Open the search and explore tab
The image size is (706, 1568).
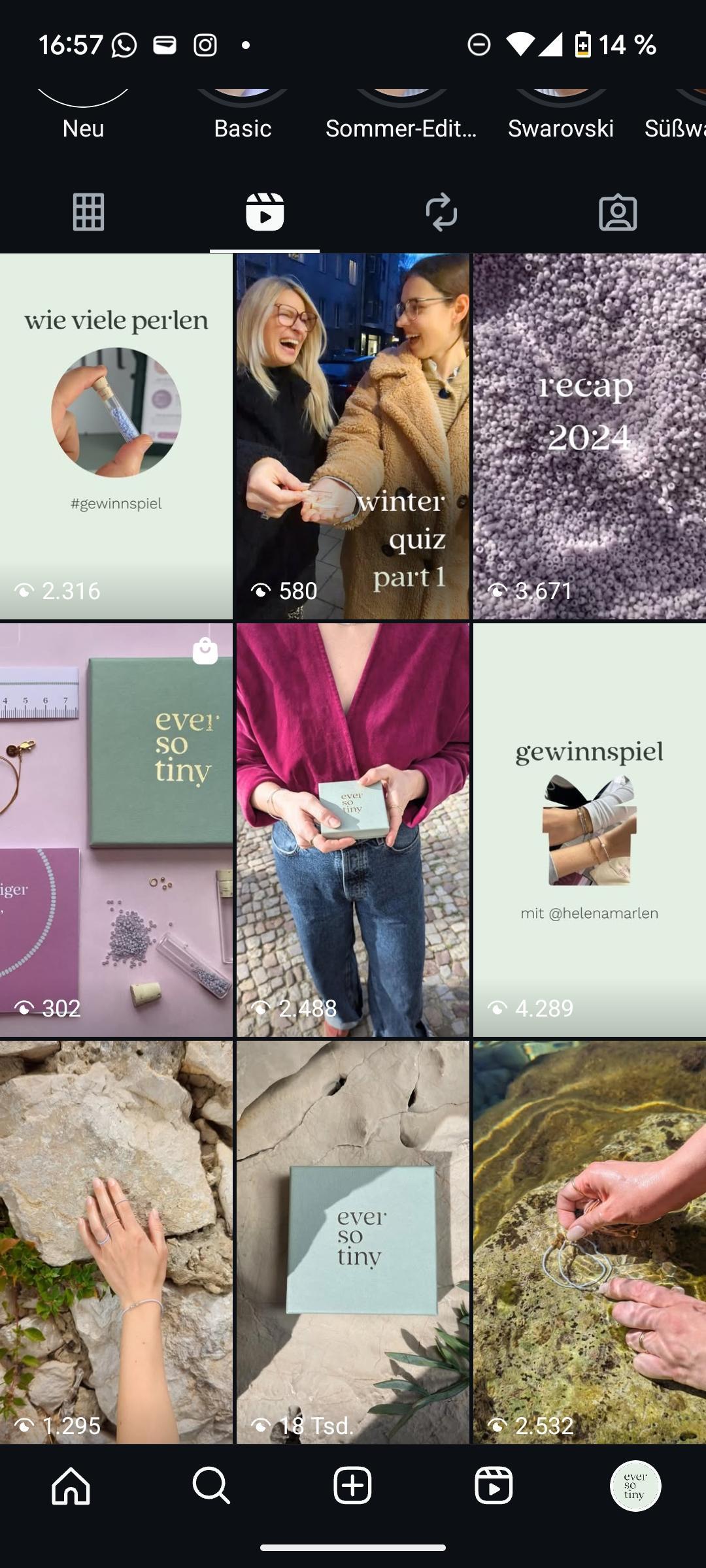[x=211, y=1485]
